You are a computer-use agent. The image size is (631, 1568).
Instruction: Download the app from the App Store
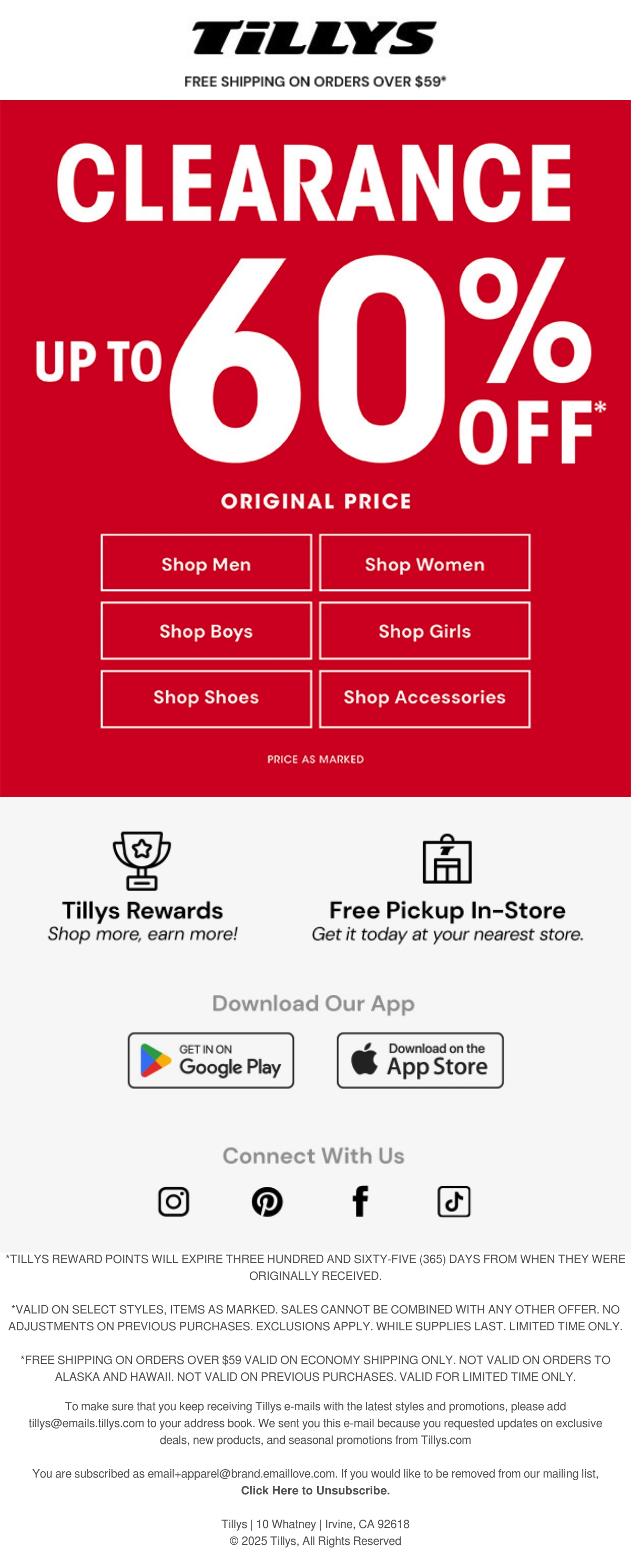pyautogui.click(x=421, y=1061)
